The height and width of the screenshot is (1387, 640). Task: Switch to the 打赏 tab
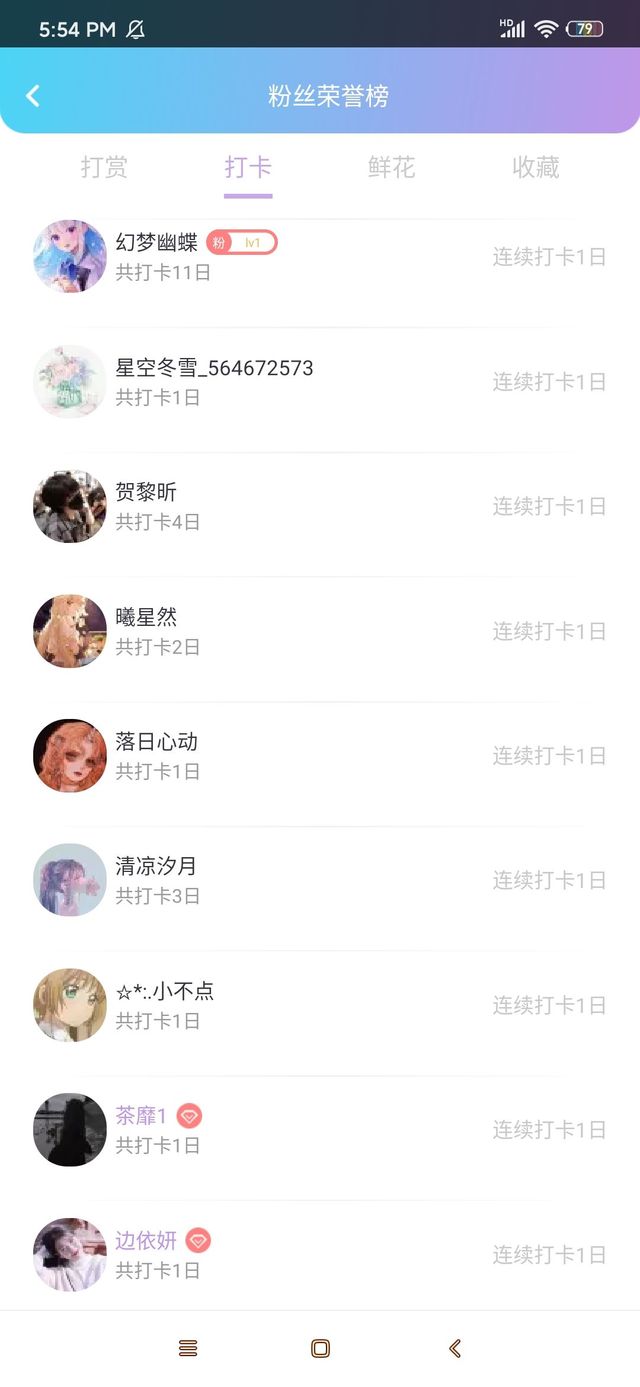tap(104, 168)
